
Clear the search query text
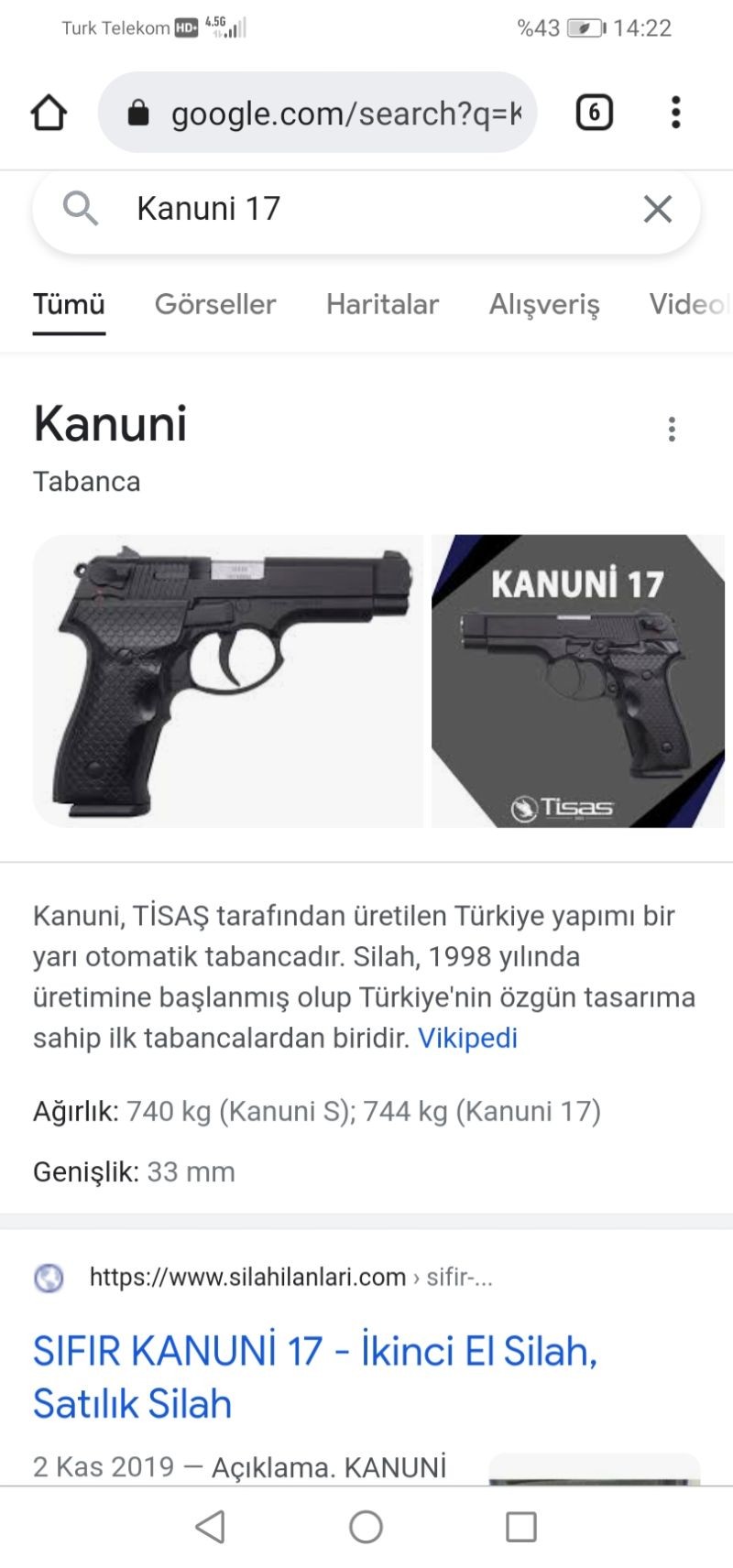(658, 209)
